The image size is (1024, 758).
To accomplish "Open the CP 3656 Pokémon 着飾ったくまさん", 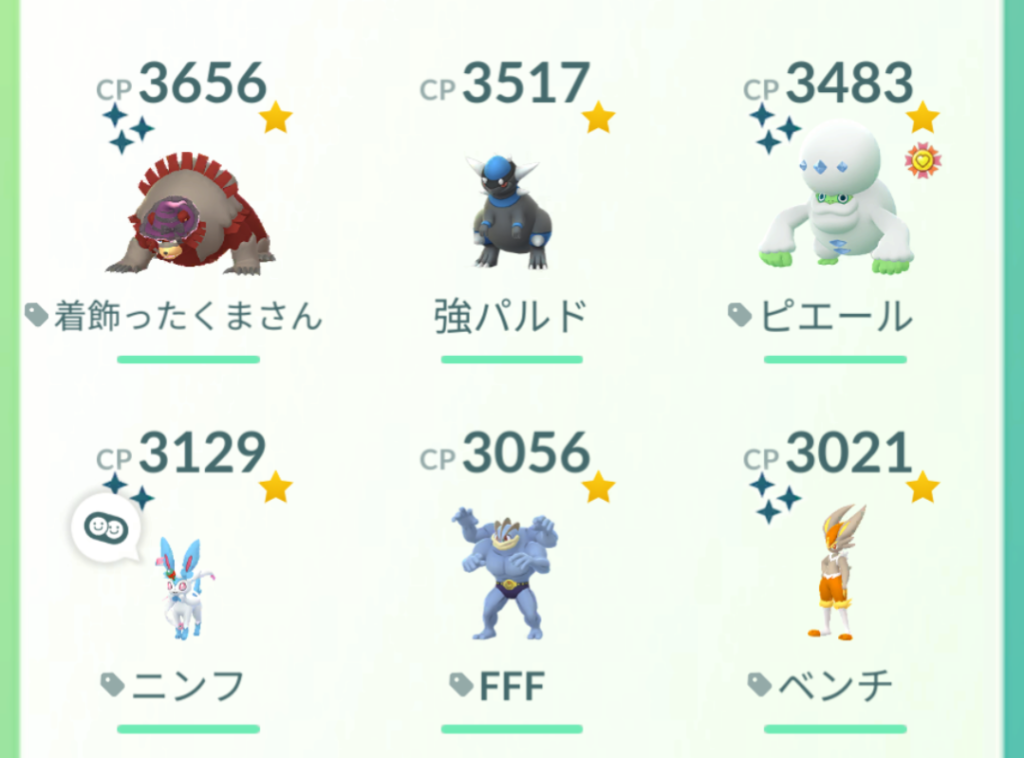I will pyautogui.click(x=188, y=217).
